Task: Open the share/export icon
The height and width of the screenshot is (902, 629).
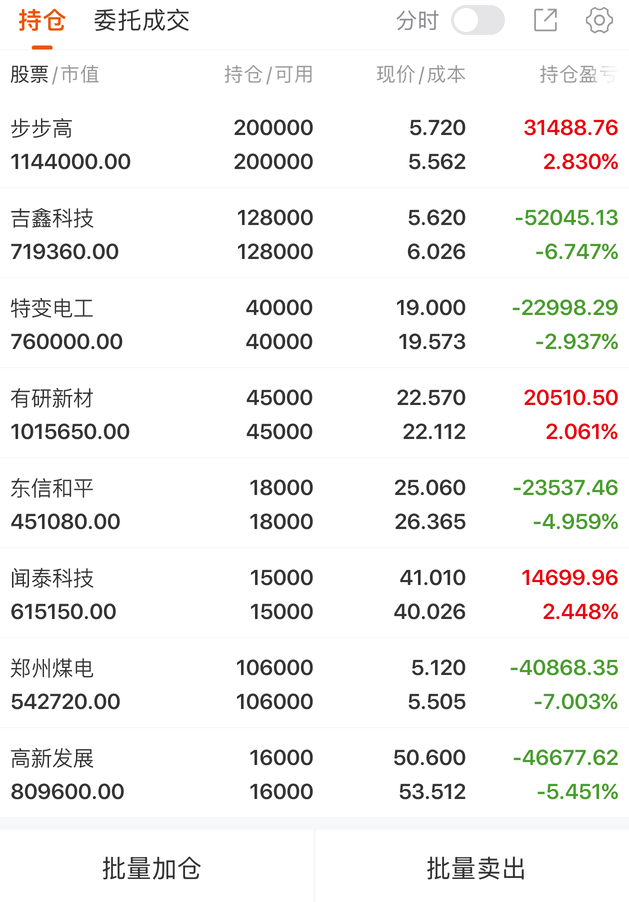Action: [x=545, y=21]
